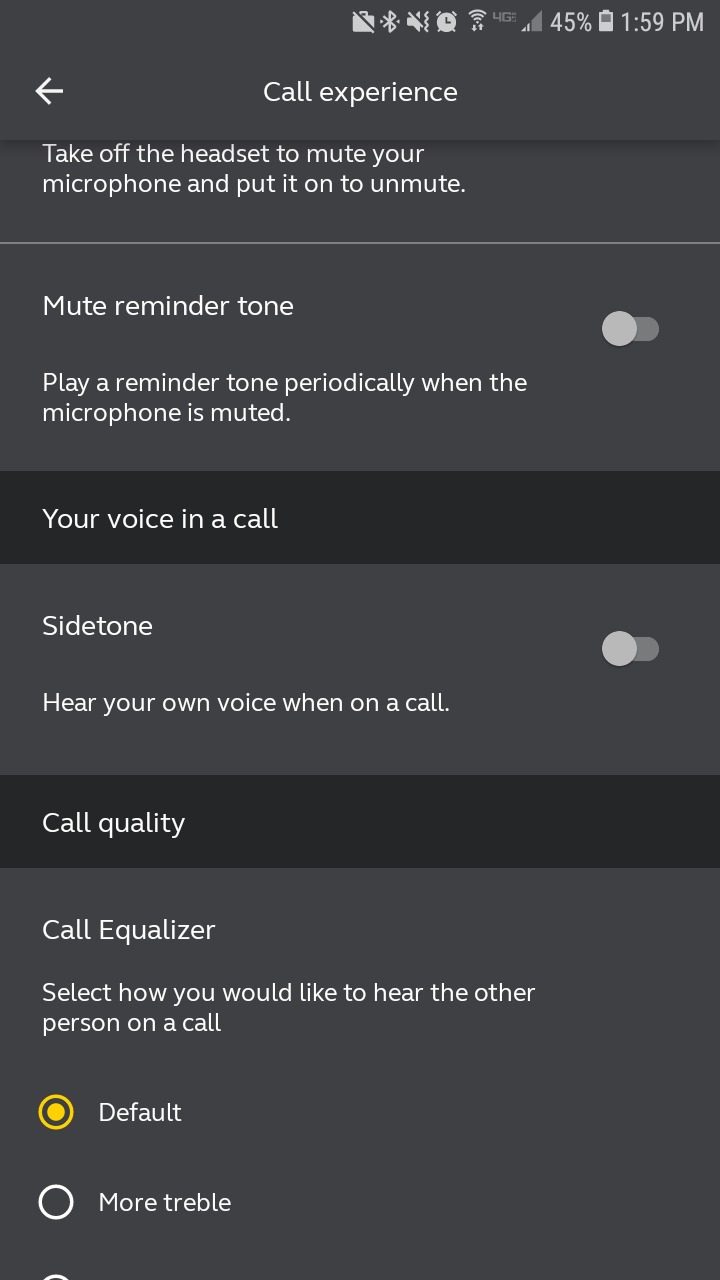Select the More treble option

(x=56, y=1202)
